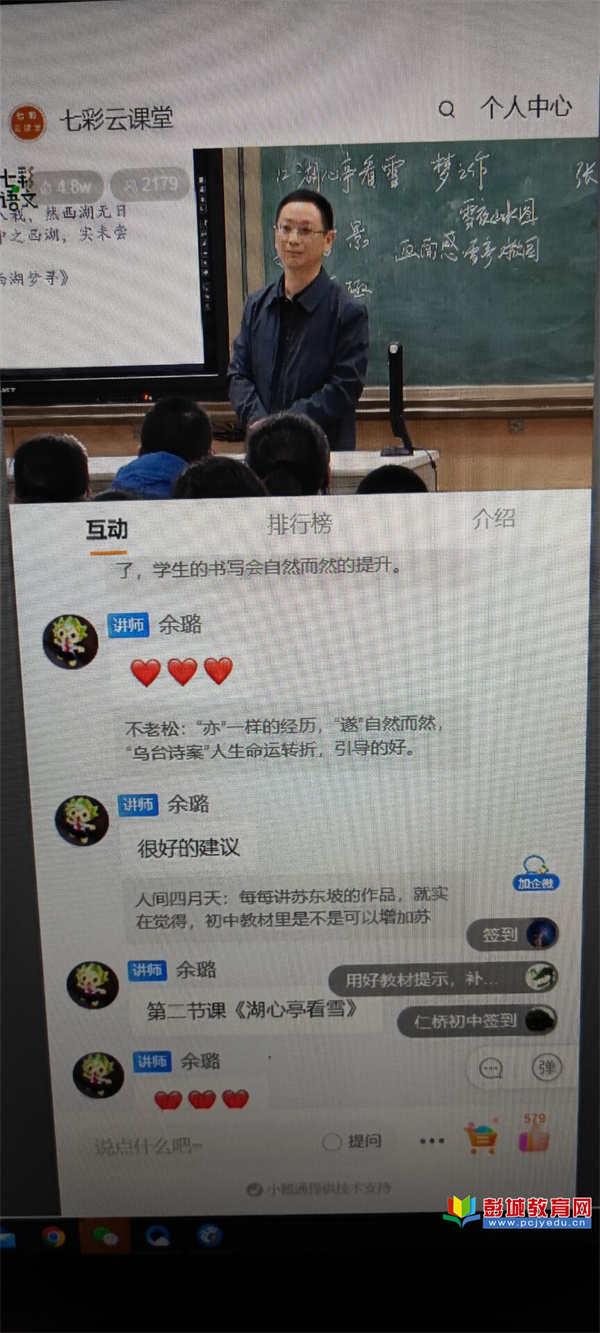
Task: Tap the thumbs-up like button showing 579
Action: (x=533, y=1137)
